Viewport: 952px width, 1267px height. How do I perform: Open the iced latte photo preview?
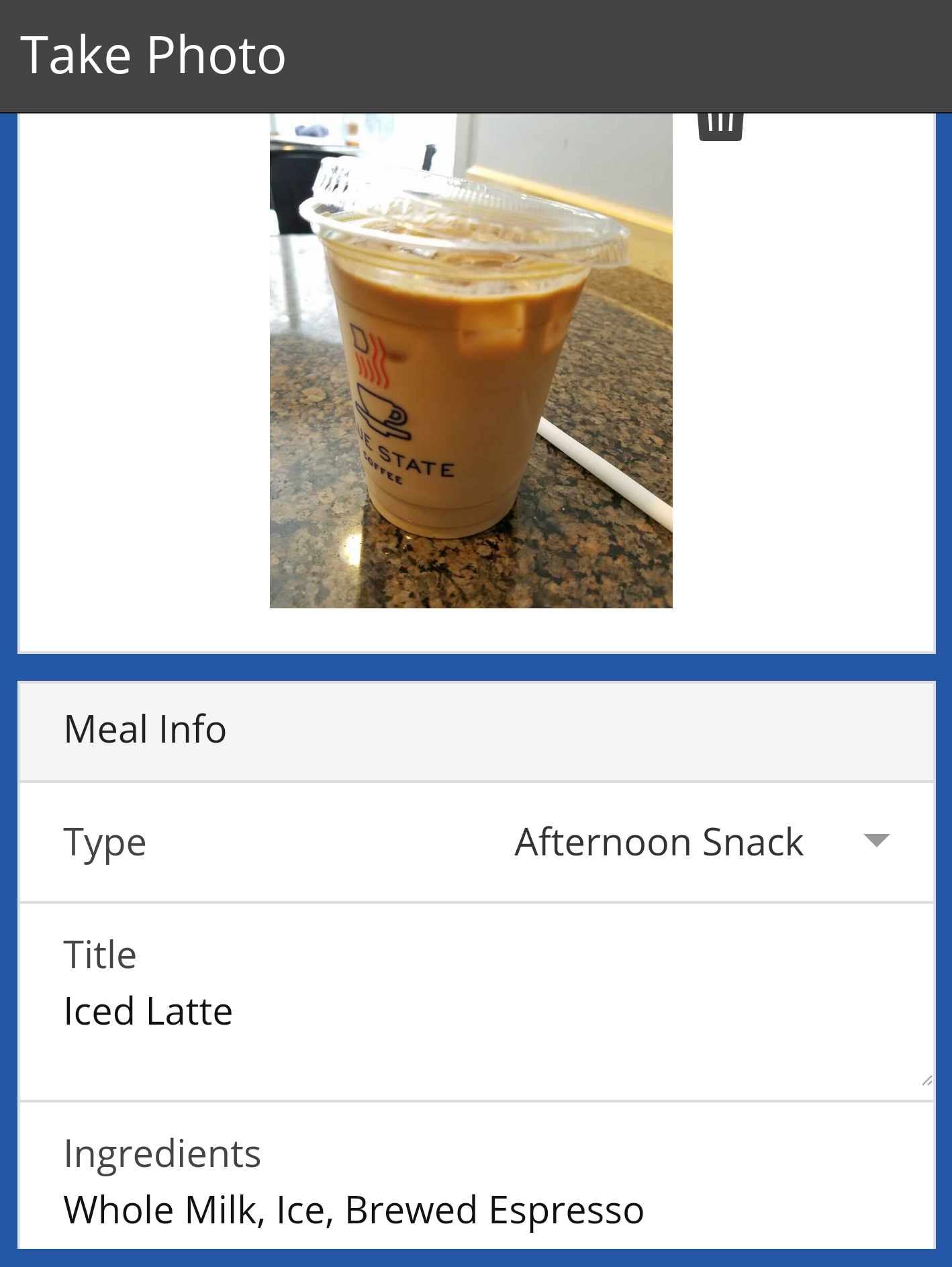click(x=471, y=361)
